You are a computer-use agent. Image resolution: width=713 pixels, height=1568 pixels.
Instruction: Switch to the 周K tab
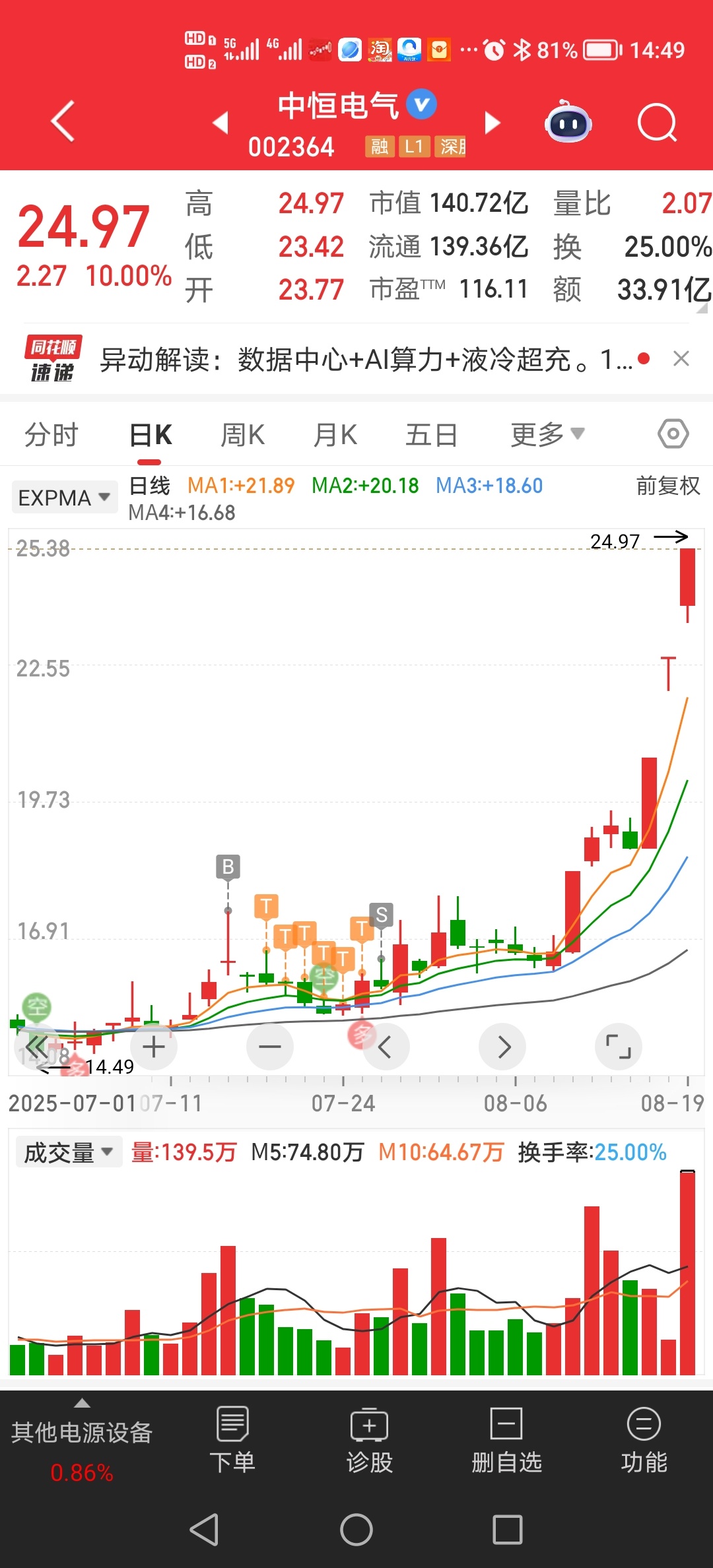[243, 435]
